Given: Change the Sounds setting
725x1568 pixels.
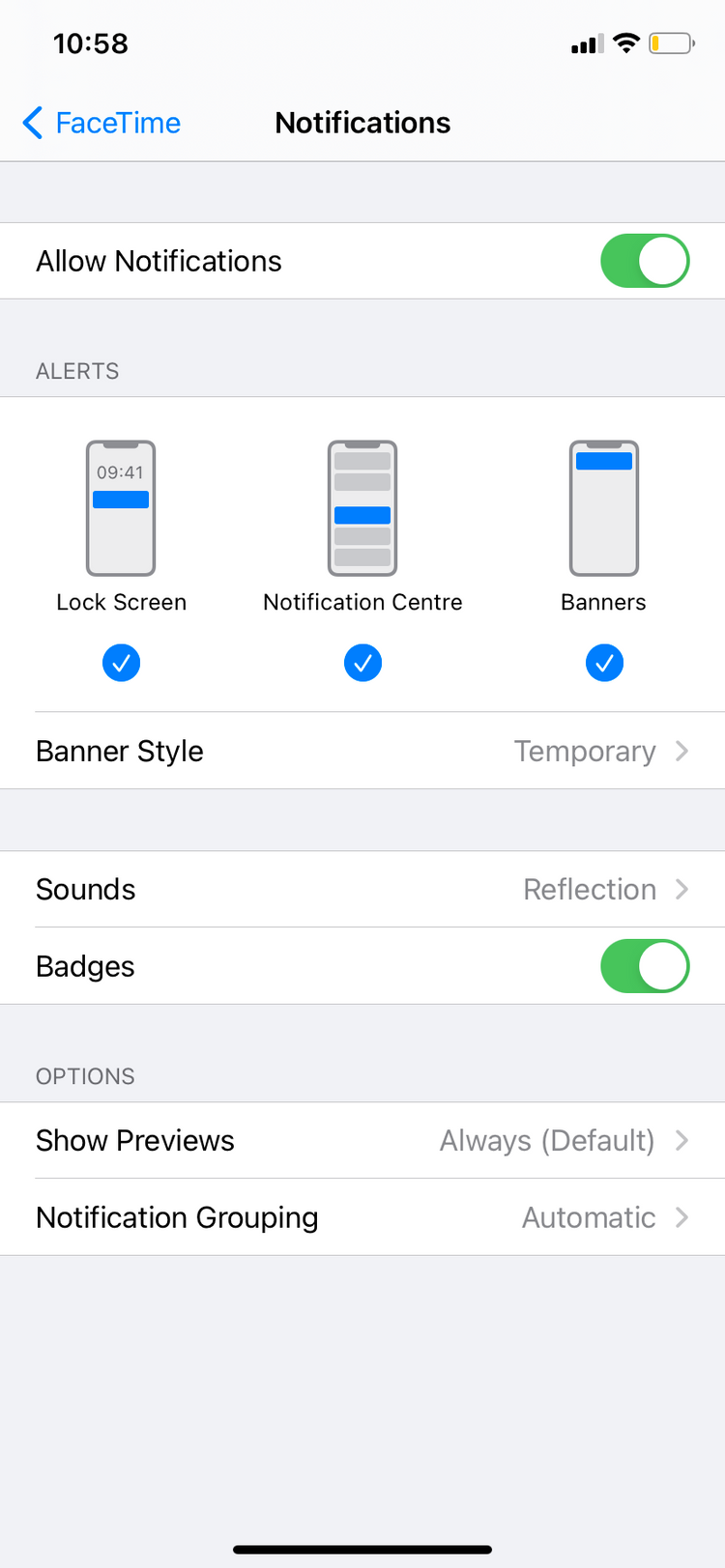Looking at the screenshot, I should tap(362, 889).
